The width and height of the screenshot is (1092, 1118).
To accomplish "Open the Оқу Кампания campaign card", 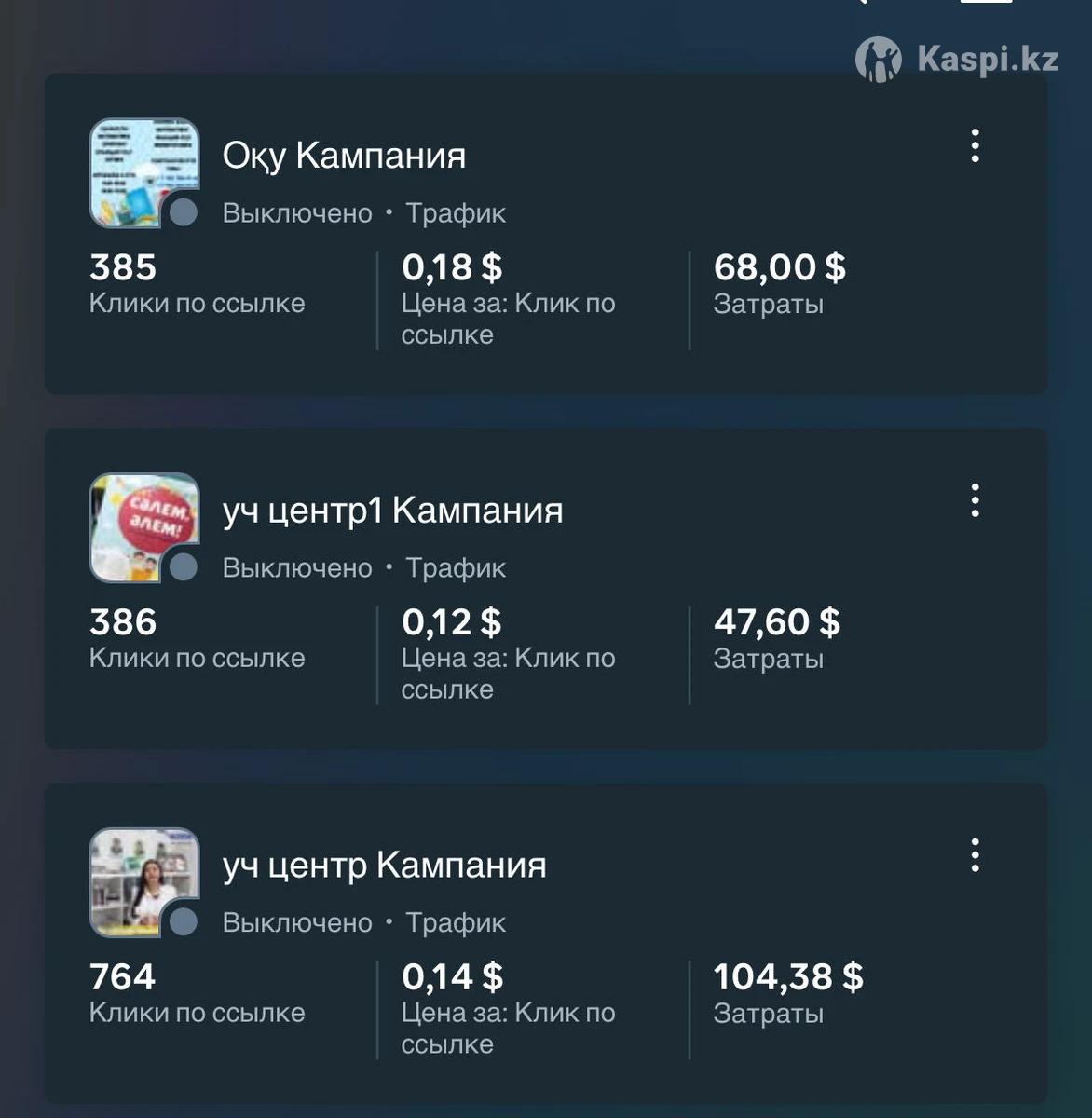I will tap(344, 156).
